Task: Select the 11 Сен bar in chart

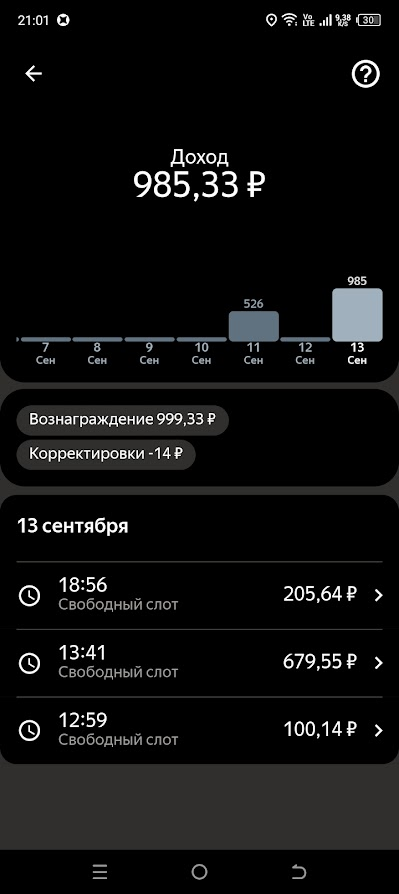Action: coord(254,326)
